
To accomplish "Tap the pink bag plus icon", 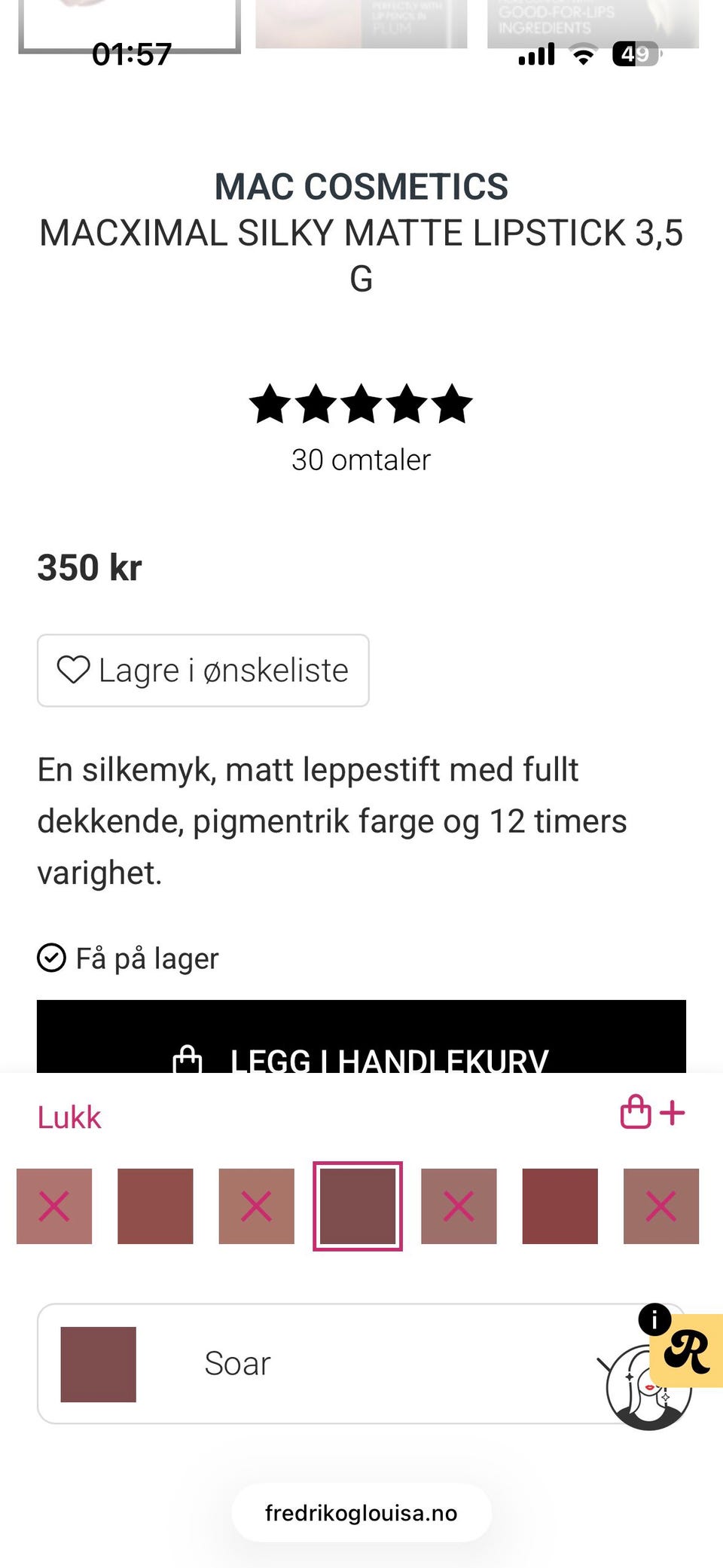I will [x=652, y=1112].
